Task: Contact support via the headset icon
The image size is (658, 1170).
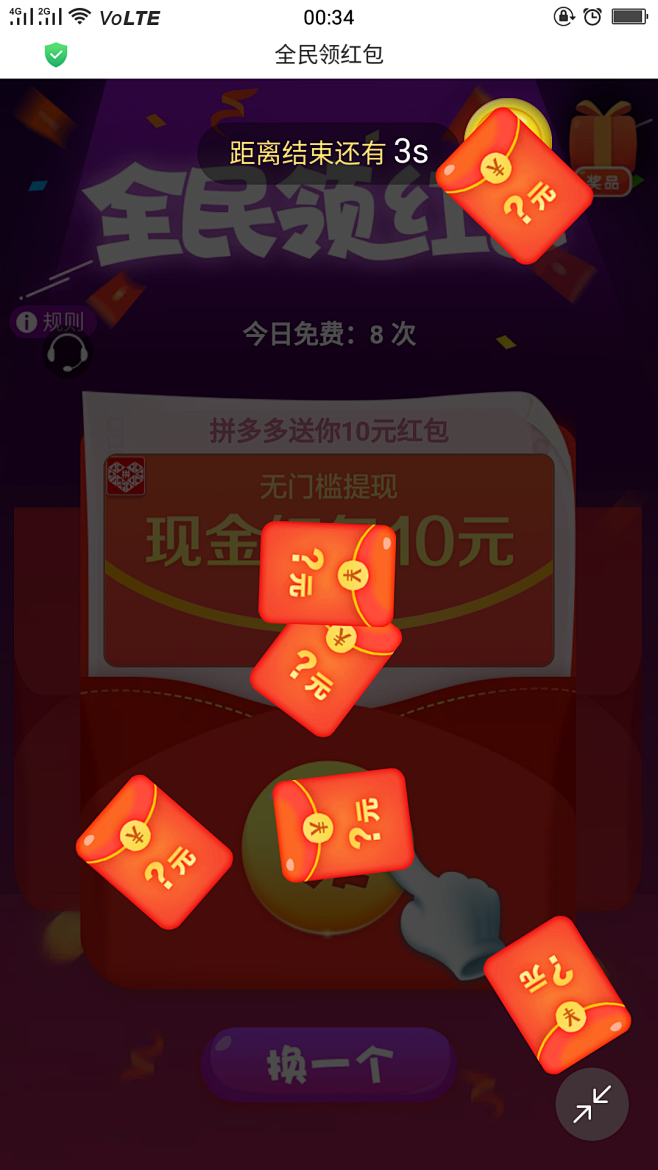Action: tap(69, 354)
